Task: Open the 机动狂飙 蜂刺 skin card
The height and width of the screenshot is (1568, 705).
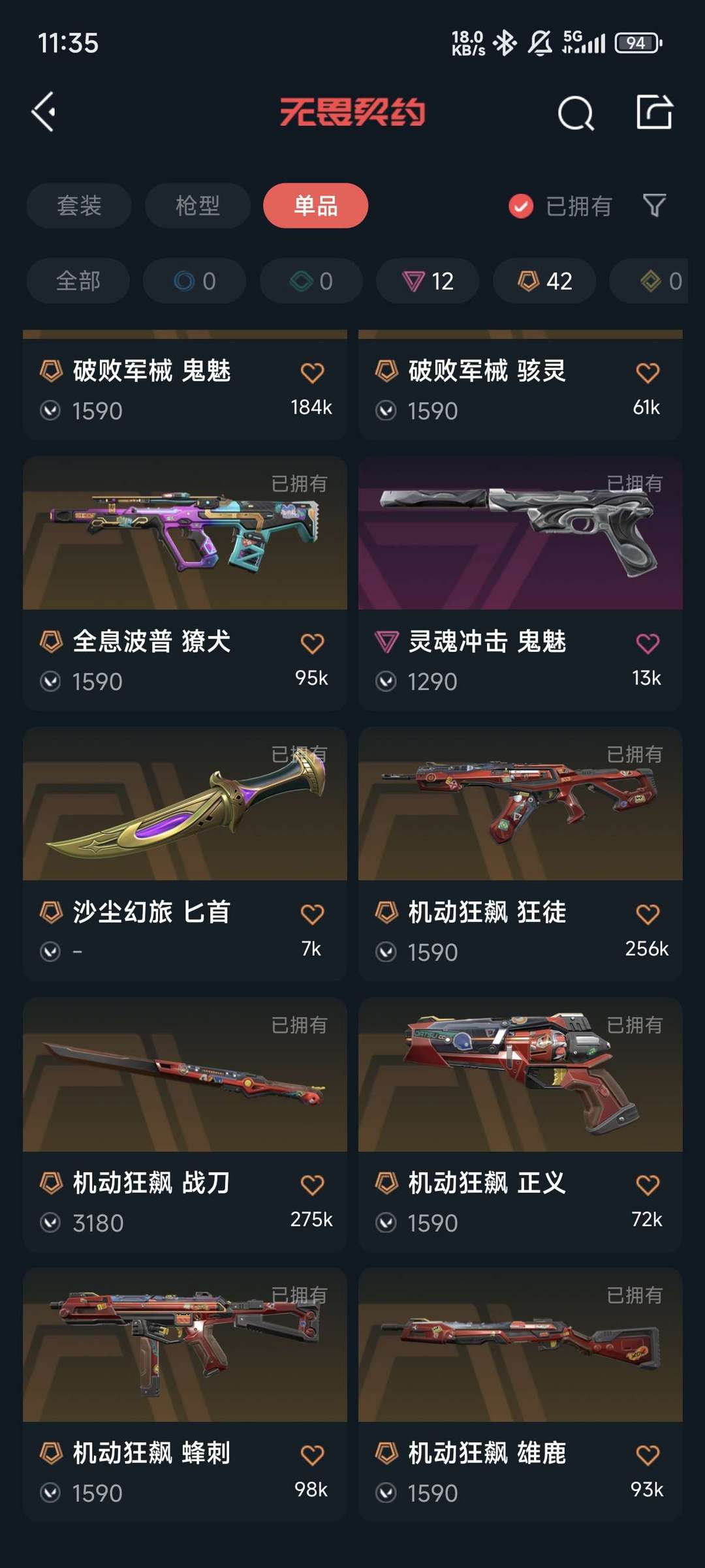Action: [185, 1395]
